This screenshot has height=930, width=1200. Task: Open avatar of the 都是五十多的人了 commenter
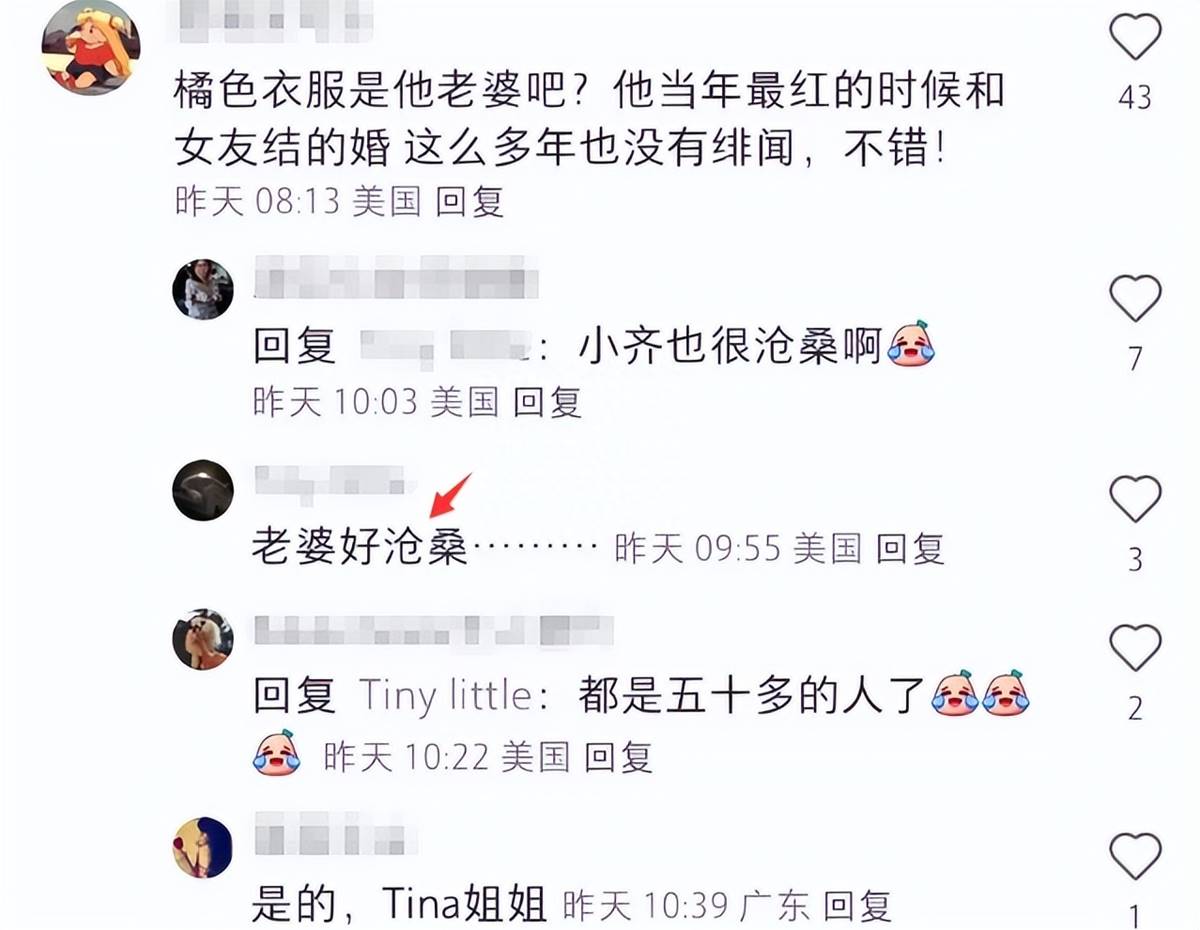click(x=203, y=639)
